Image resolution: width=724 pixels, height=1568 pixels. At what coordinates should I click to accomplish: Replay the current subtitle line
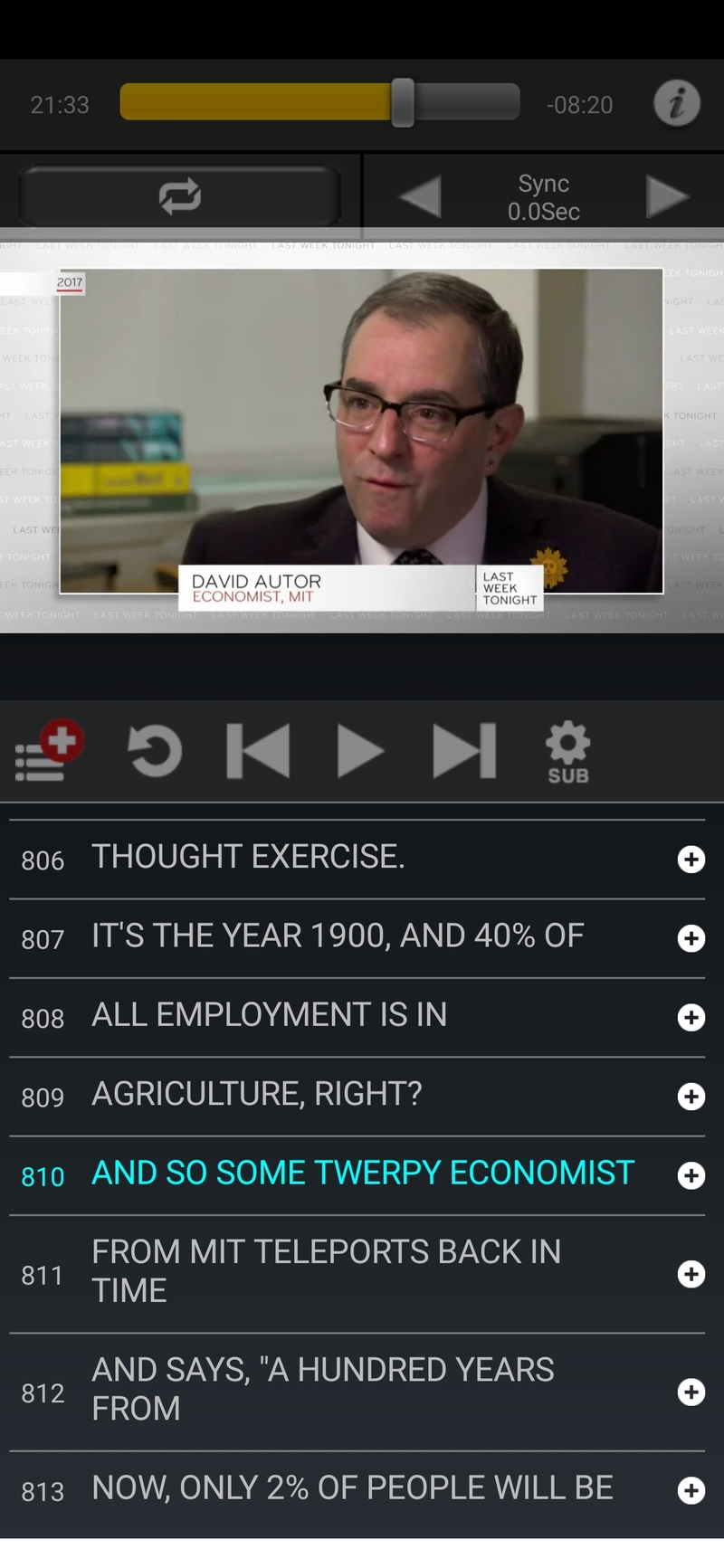(x=155, y=751)
